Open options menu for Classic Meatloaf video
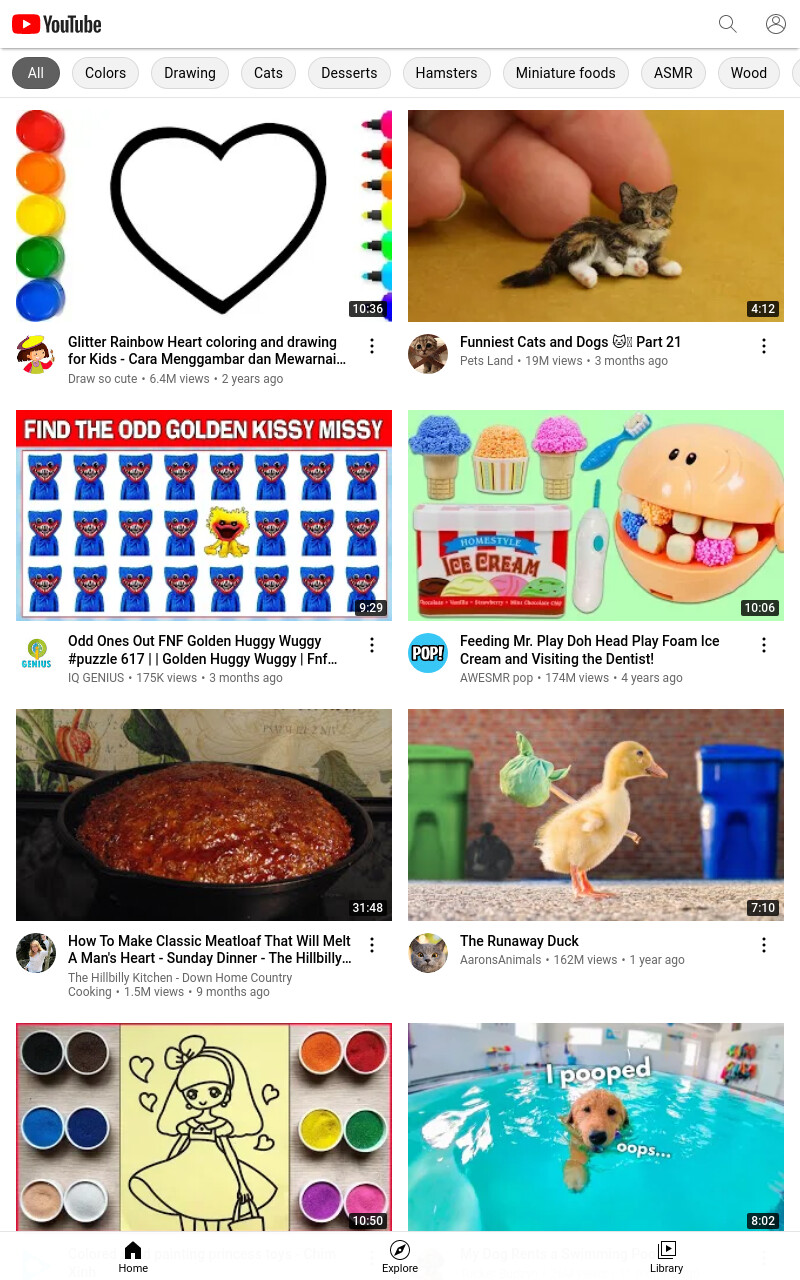 372,945
